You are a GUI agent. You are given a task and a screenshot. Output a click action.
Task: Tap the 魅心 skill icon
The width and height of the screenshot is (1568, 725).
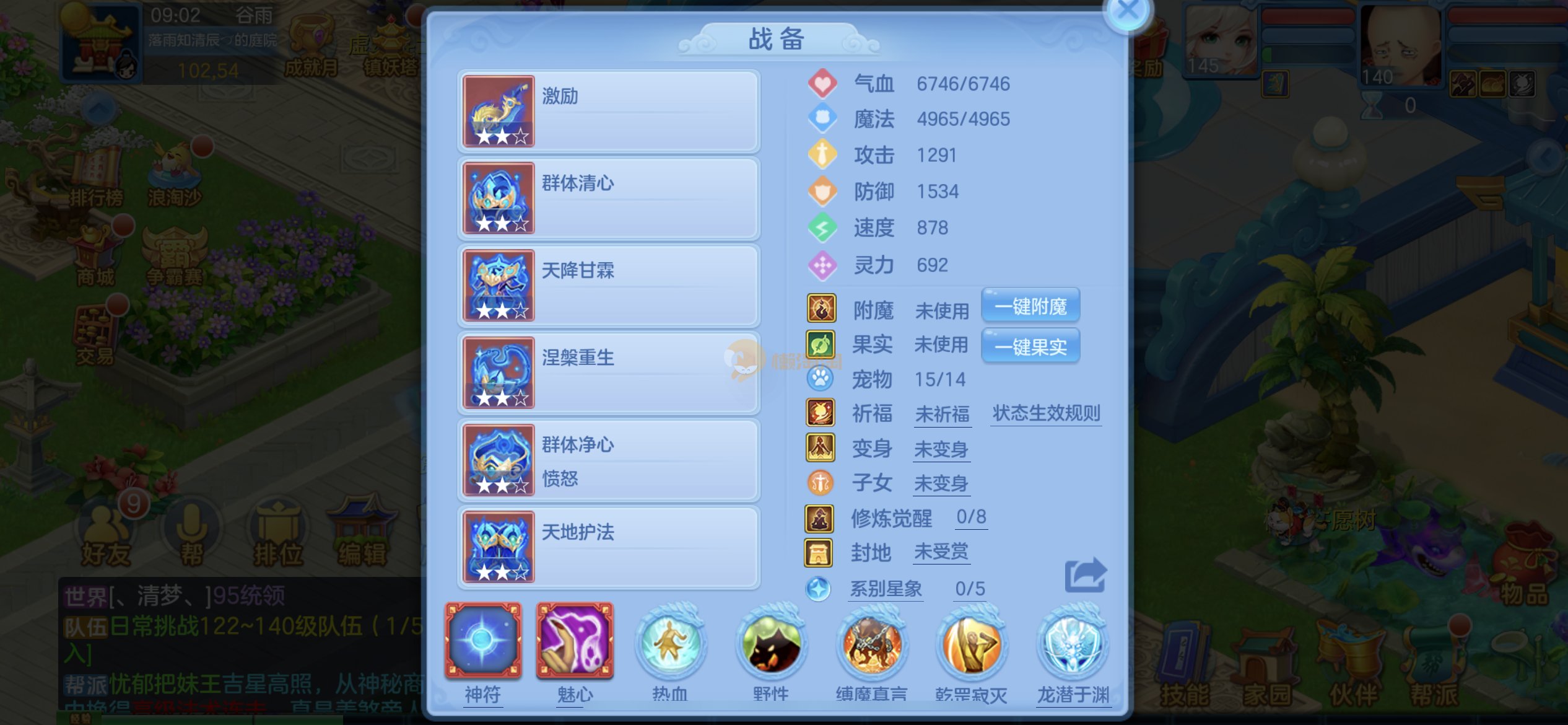tap(575, 641)
